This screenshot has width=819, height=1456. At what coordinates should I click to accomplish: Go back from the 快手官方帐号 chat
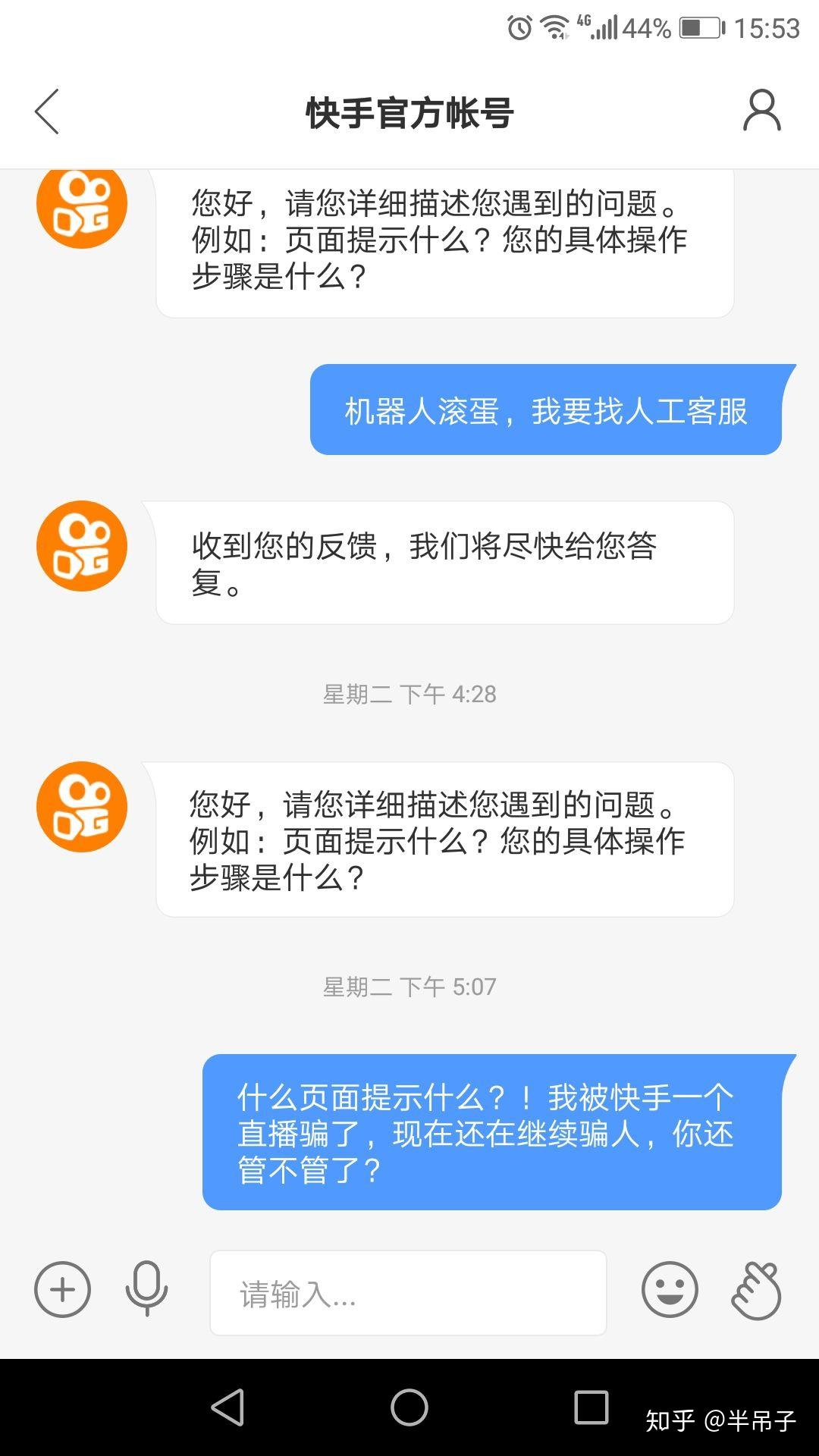coord(47,111)
